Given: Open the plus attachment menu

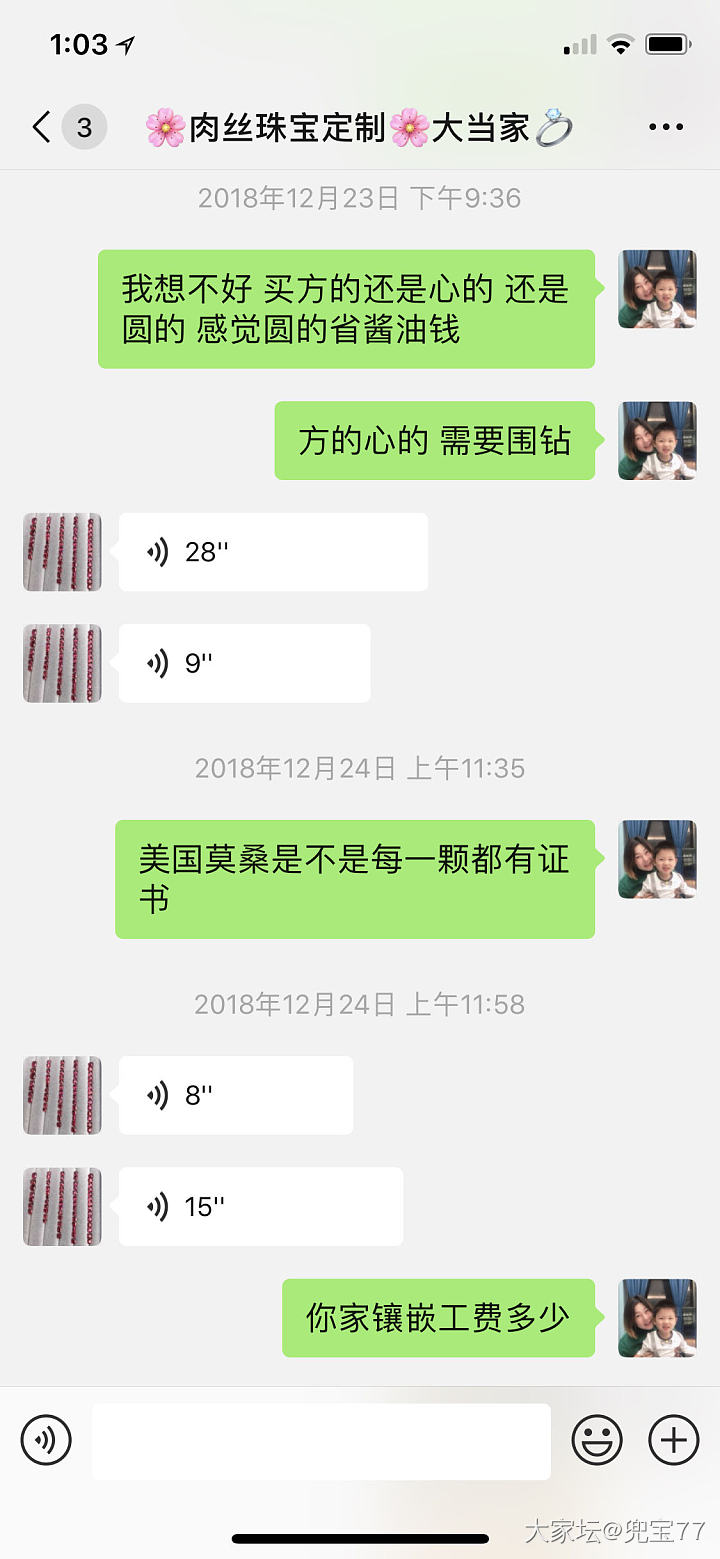Looking at the screenshot, I should 674,1441.
